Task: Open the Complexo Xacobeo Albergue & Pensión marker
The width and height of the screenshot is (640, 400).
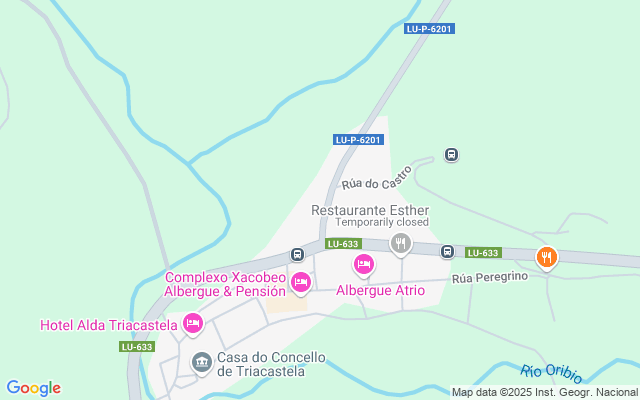Action: [x=300, y=283]
